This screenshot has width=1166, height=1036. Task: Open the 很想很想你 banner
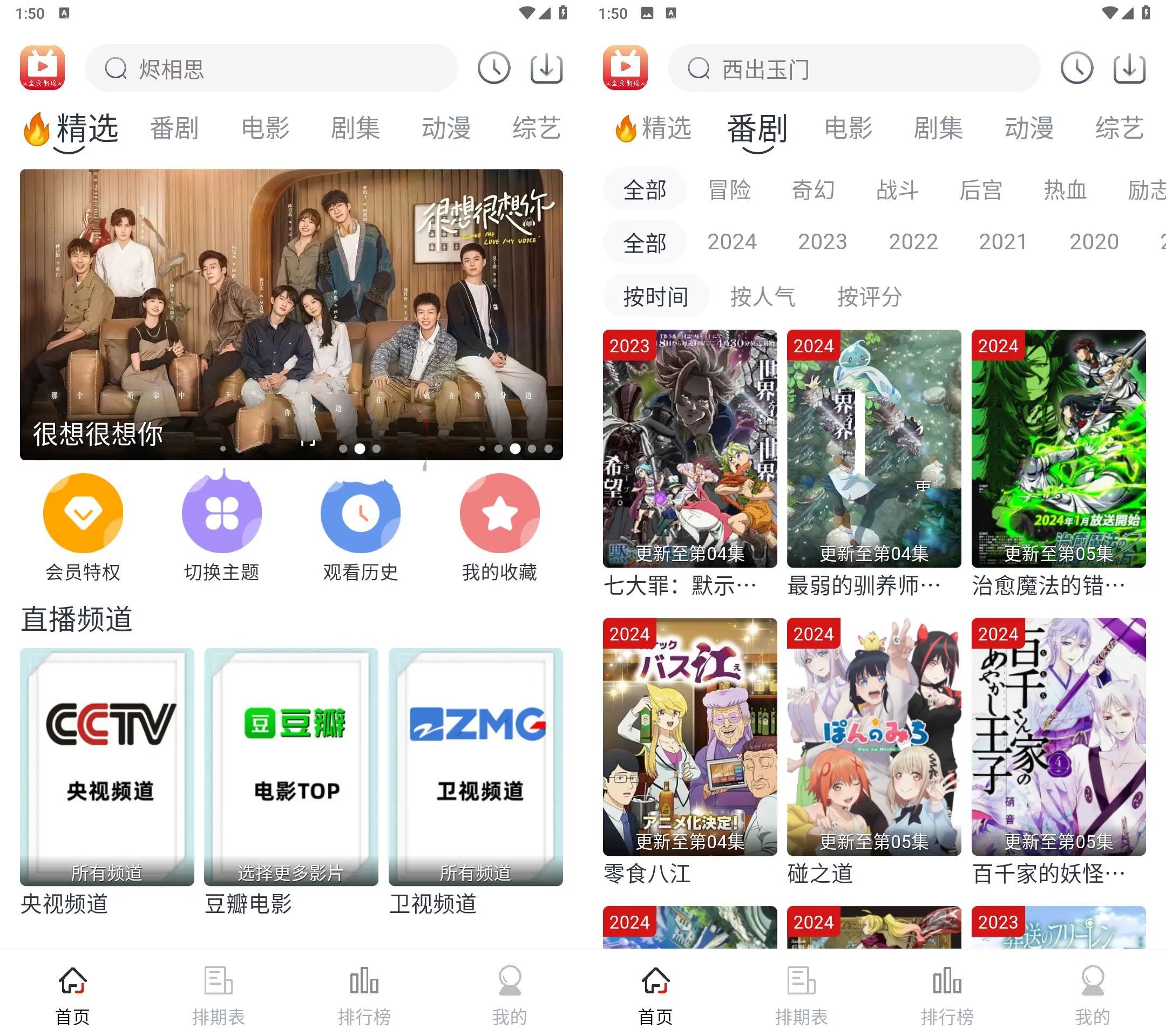(291, 313)
